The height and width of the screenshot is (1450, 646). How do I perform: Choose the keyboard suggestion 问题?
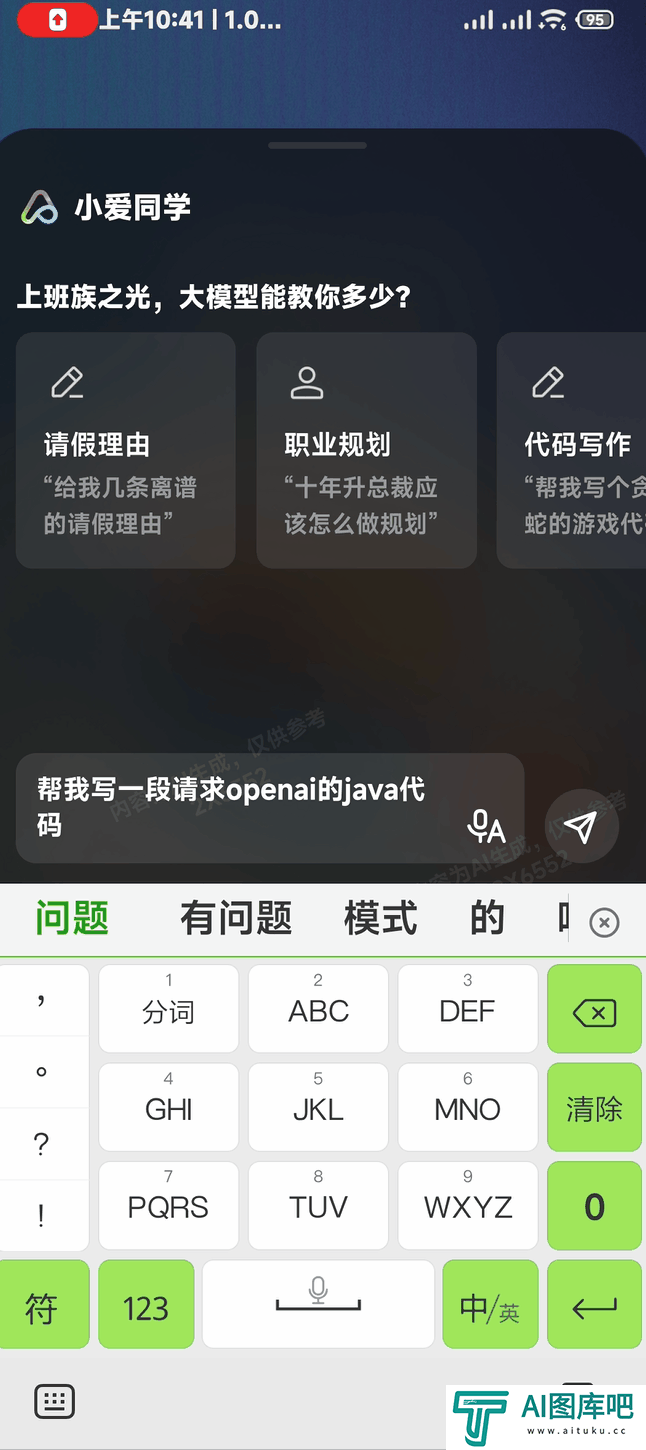click(72, 918)
